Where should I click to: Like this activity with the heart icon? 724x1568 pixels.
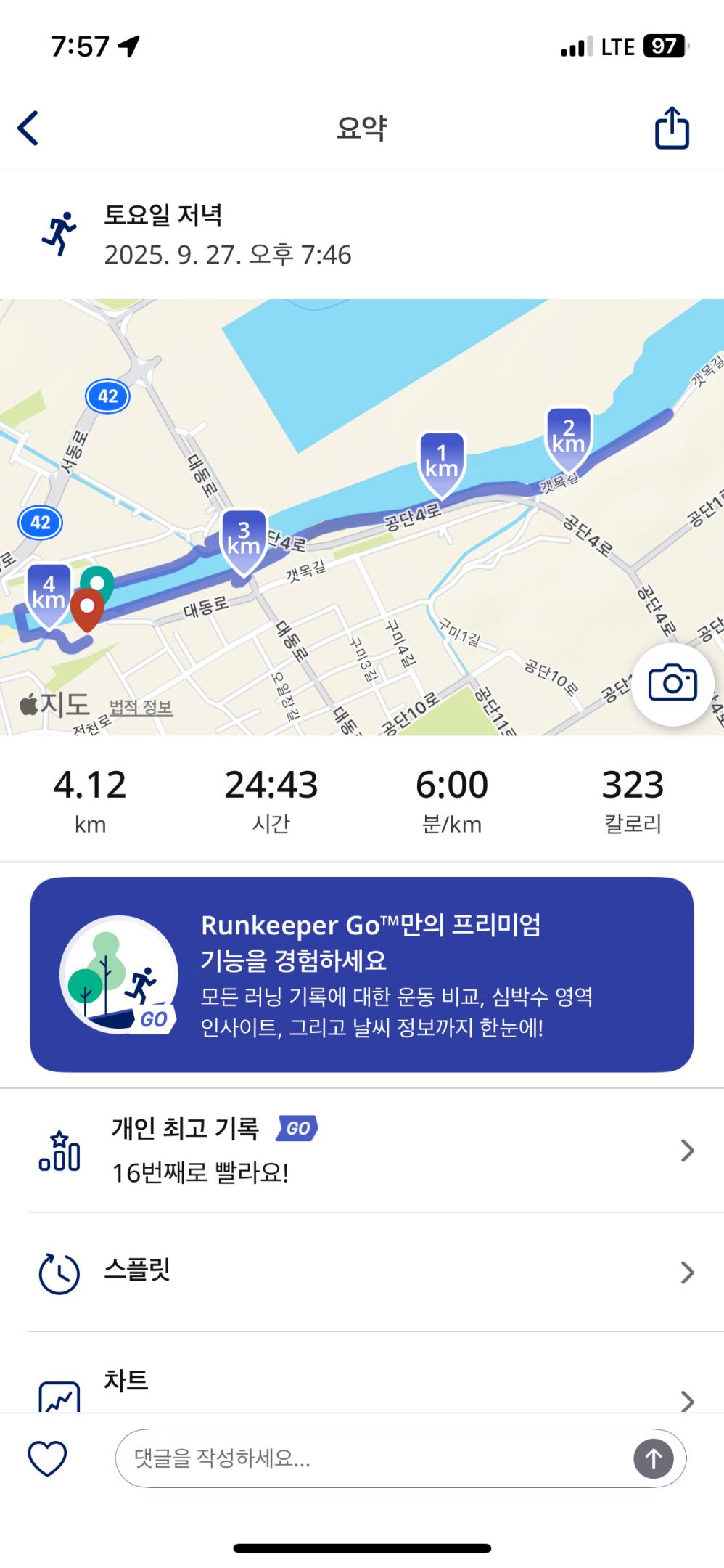(x=47, y=1458)
